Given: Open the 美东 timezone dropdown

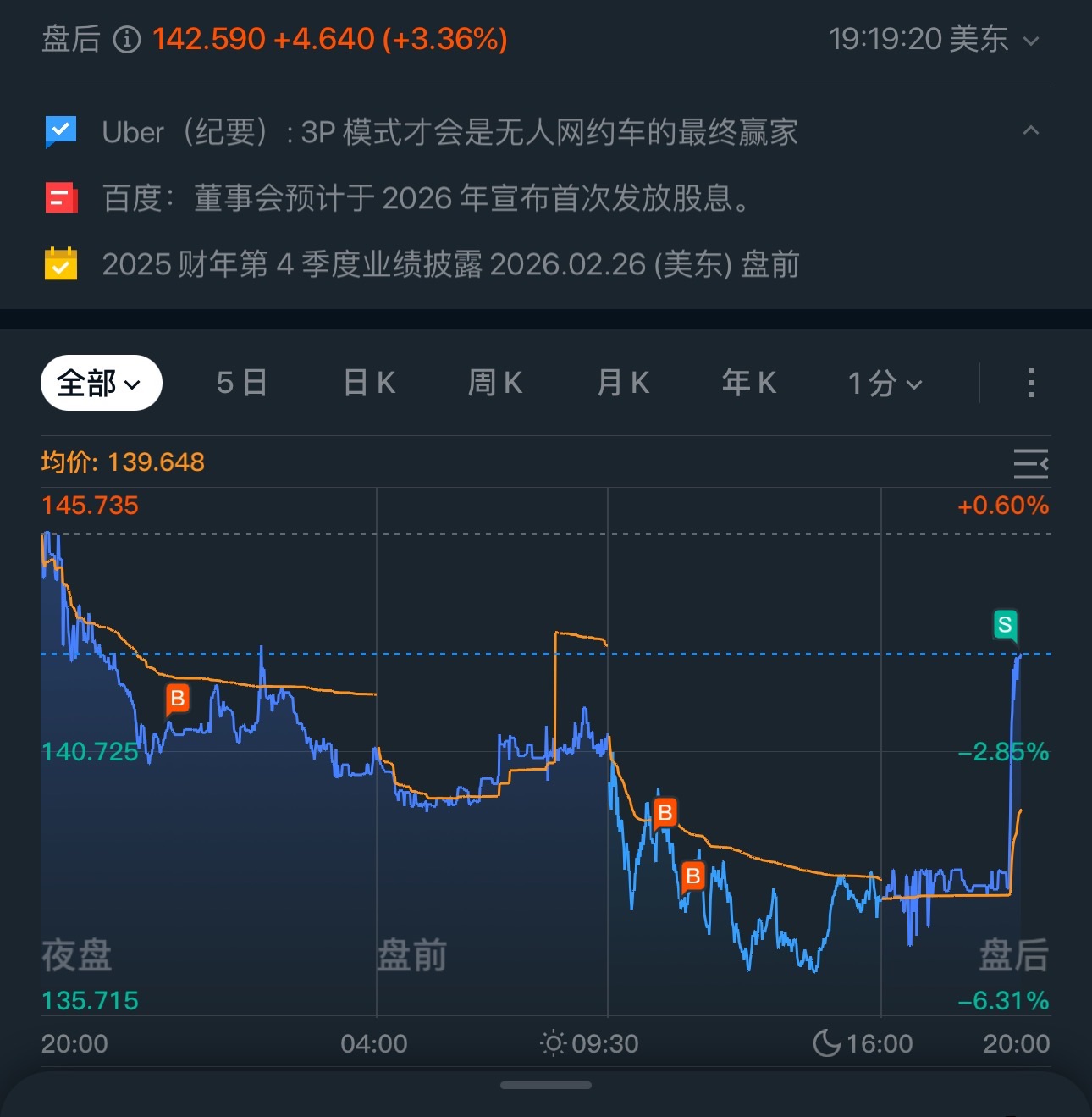Looking at the screenshot, I should tap(1029, 40).
